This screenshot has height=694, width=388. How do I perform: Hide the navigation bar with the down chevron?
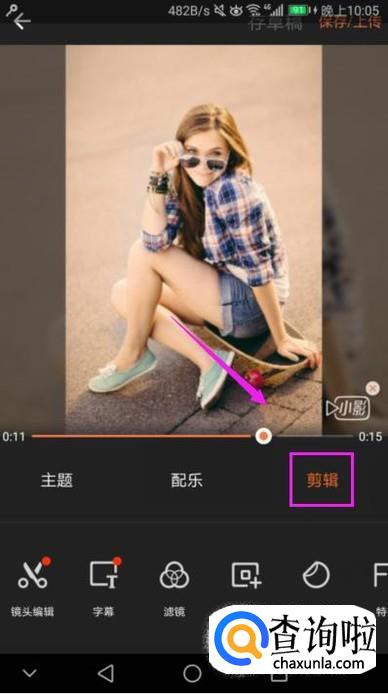(x=29, y=673)
